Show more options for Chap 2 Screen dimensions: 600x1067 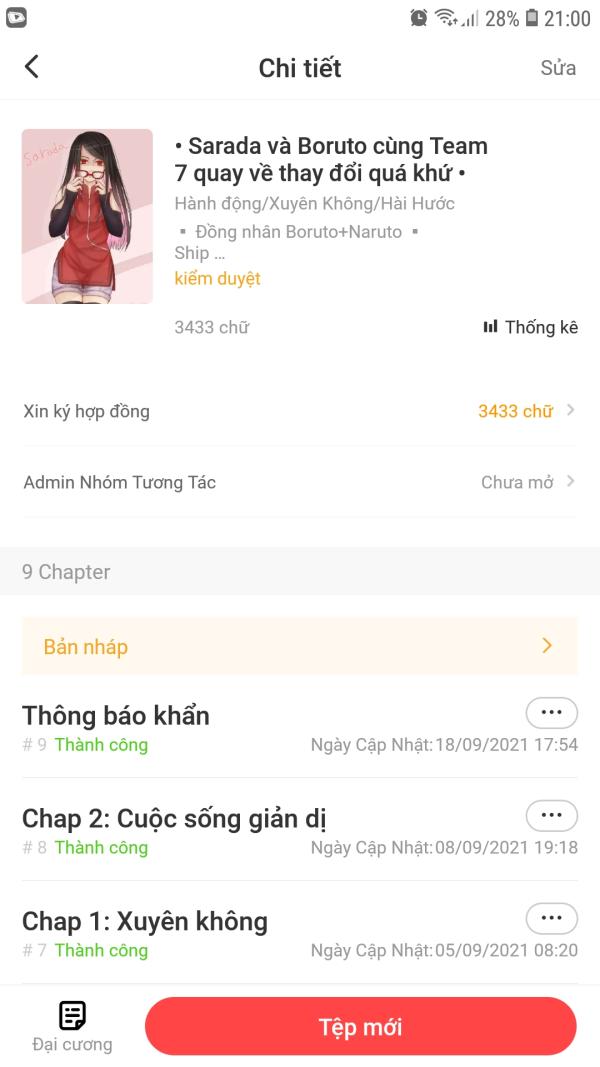point(551,816)
